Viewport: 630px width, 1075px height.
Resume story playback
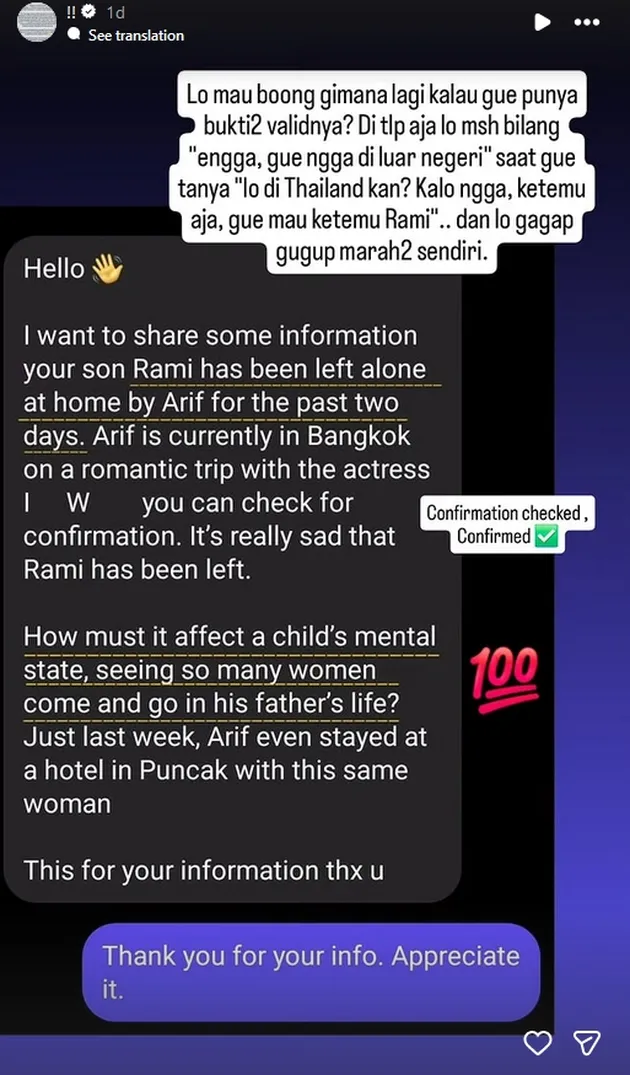542,22
